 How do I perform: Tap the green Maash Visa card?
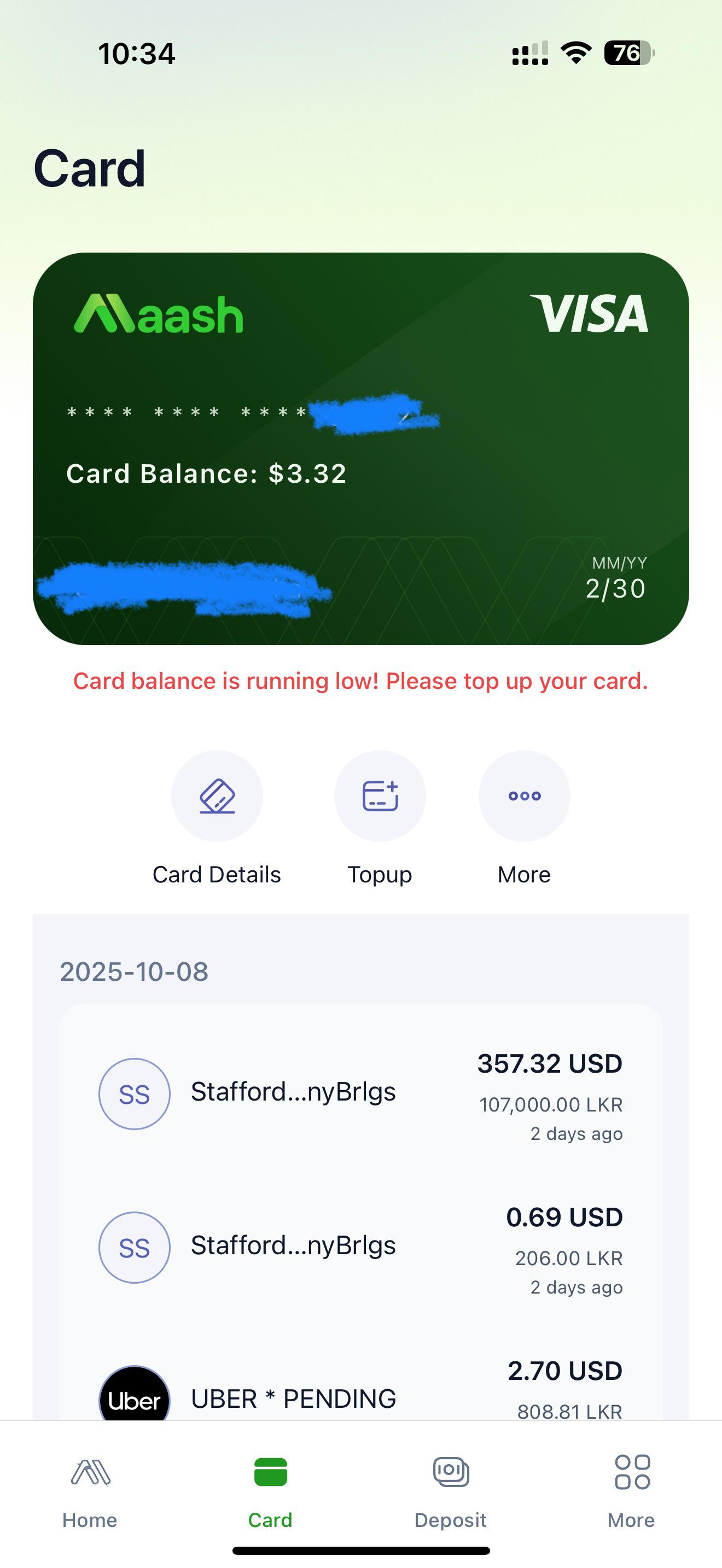point(361,449)
